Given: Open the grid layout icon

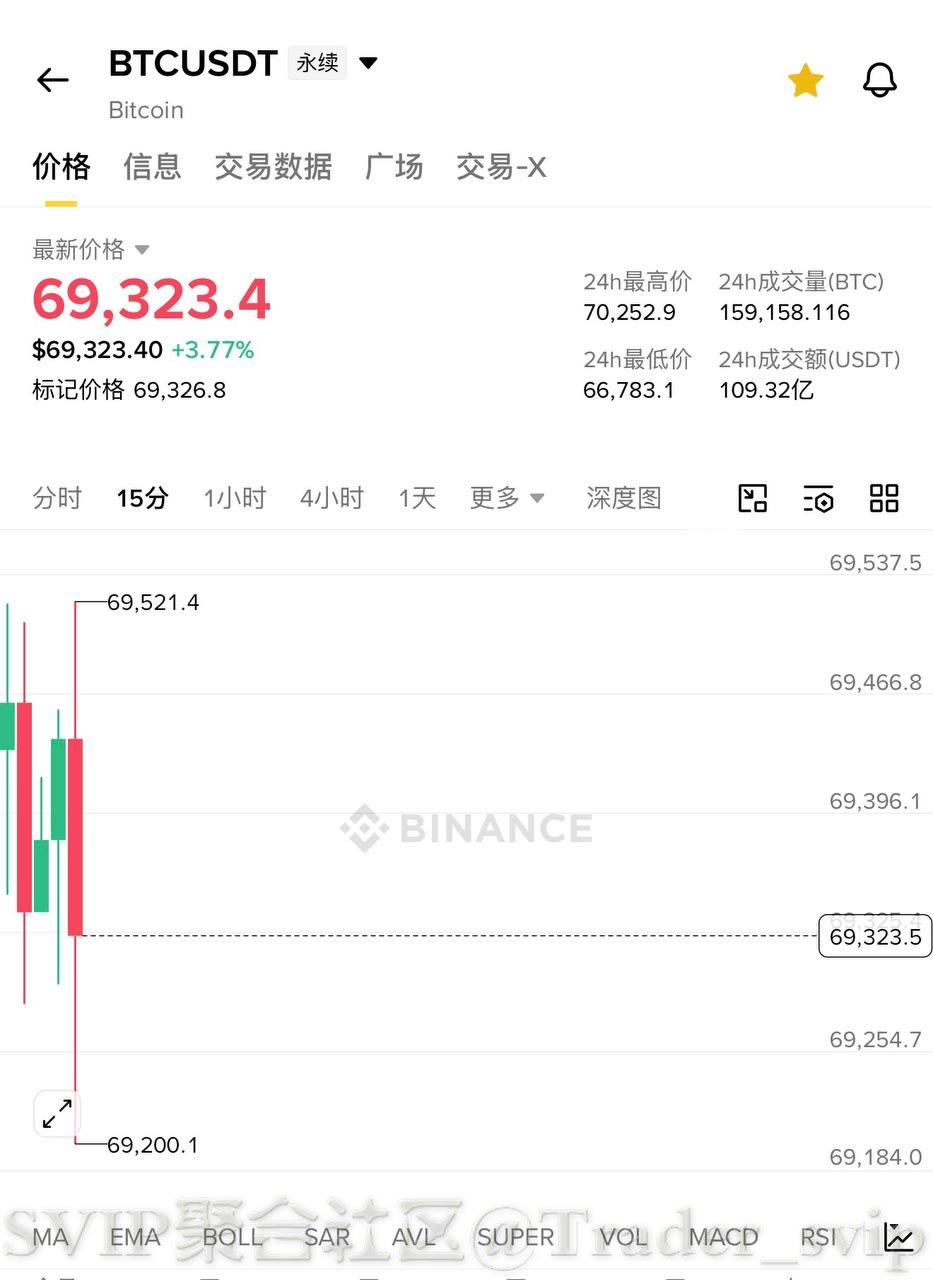Looking at the screenshot, I should tap(884, 498).
